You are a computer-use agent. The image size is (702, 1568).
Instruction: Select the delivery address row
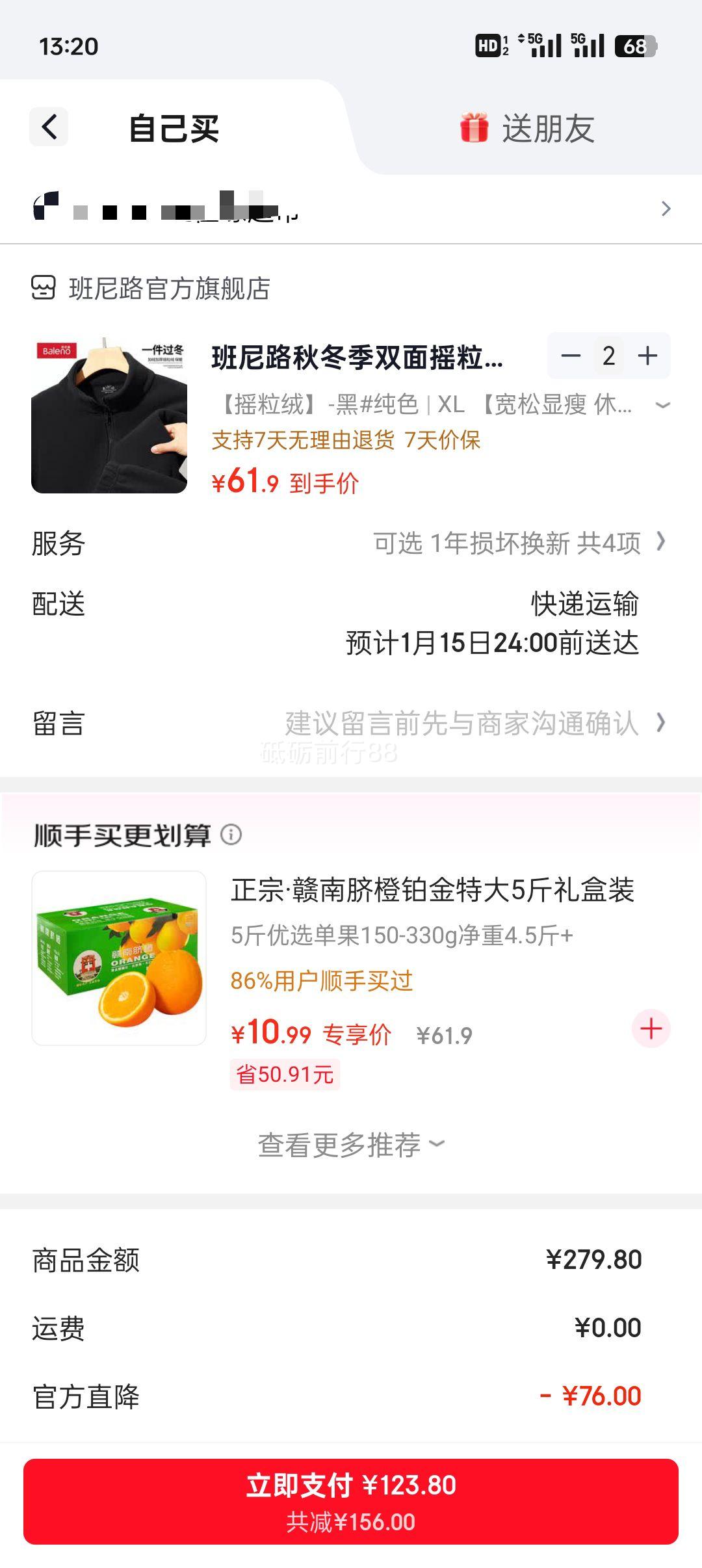coord(351,208)
